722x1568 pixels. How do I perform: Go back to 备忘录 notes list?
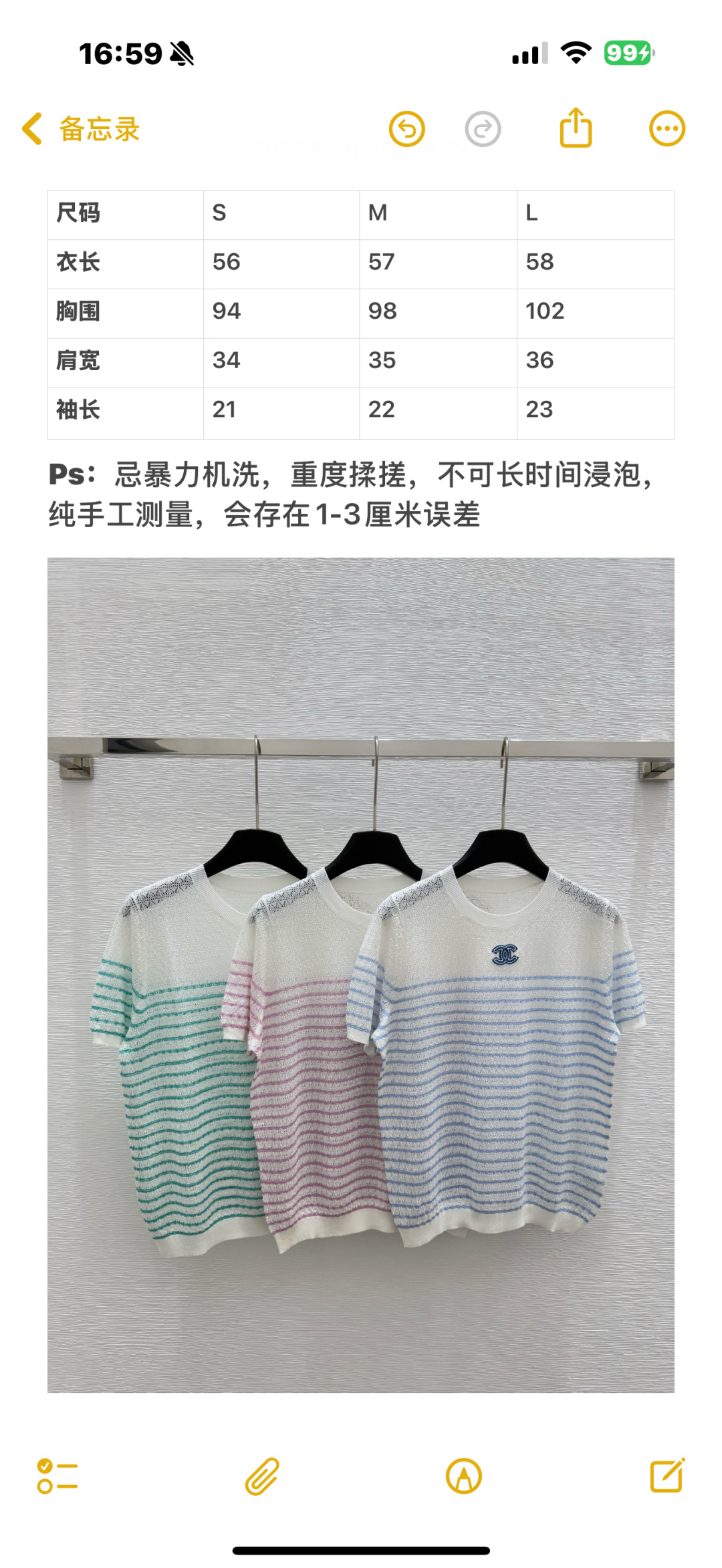(x=81, y=129)
